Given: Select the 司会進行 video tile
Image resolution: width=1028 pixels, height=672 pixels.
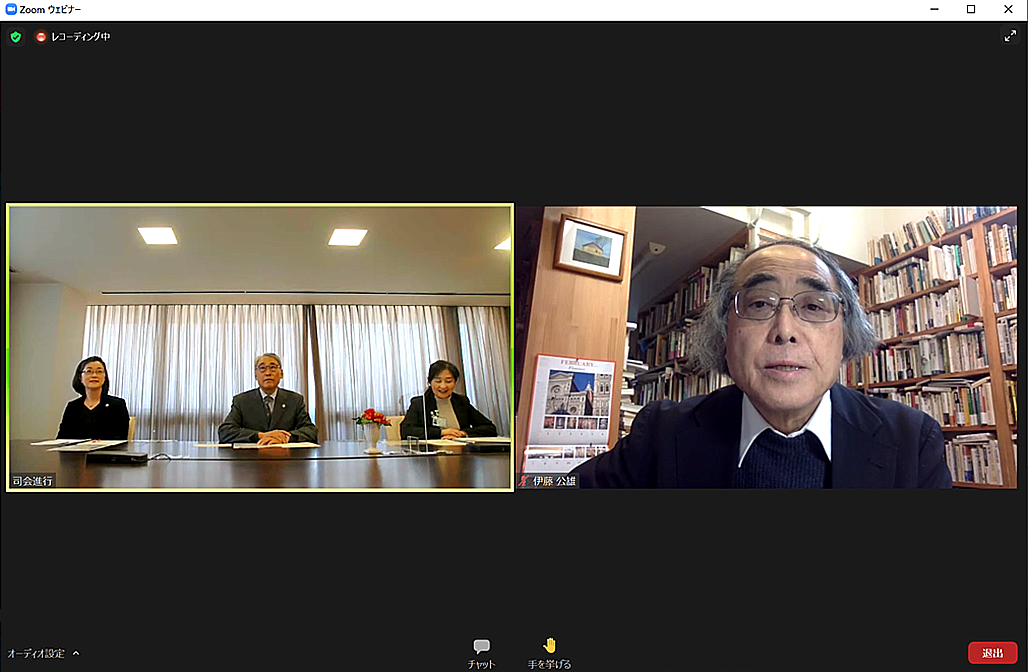Looking at the screenshot, I should point(260,347).
